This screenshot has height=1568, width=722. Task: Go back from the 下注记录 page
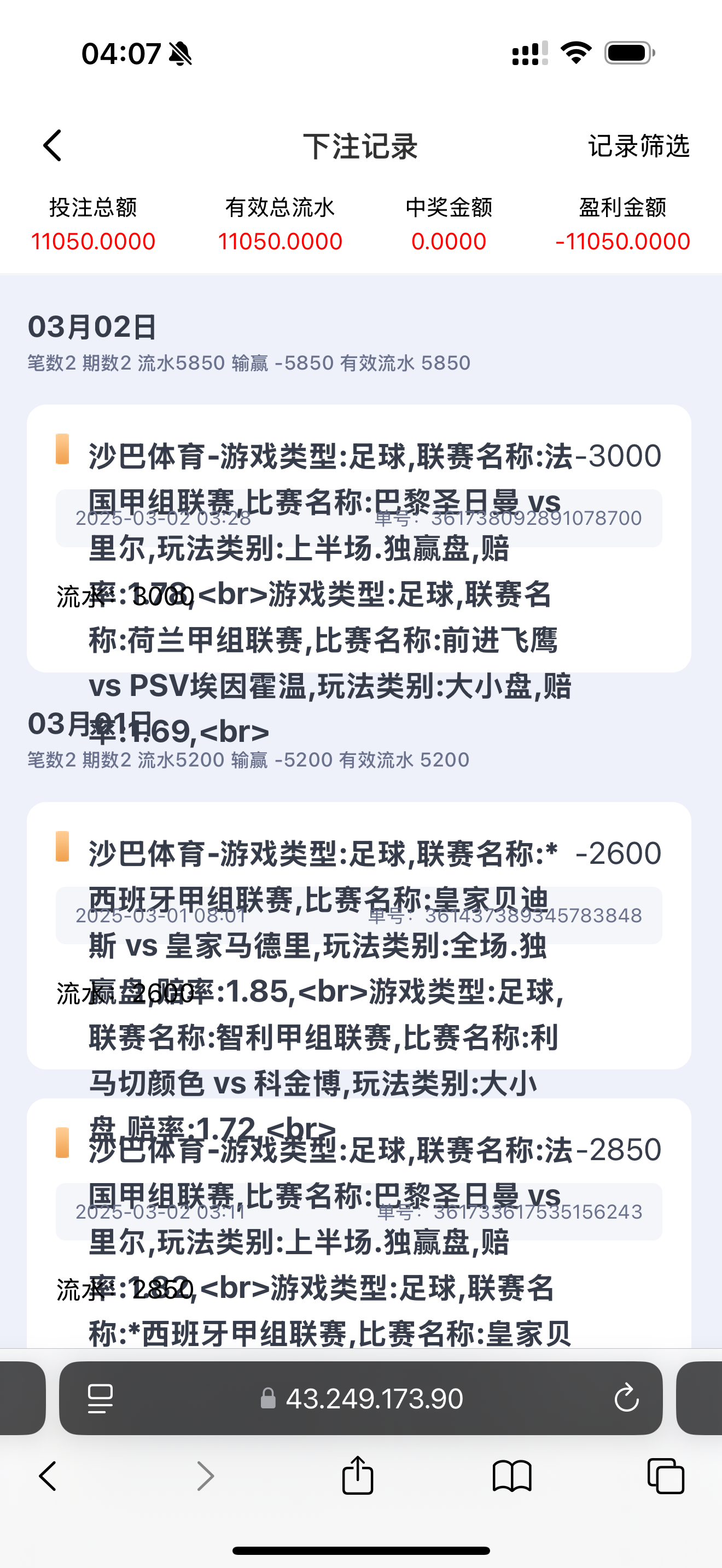(x=53, y=146)
